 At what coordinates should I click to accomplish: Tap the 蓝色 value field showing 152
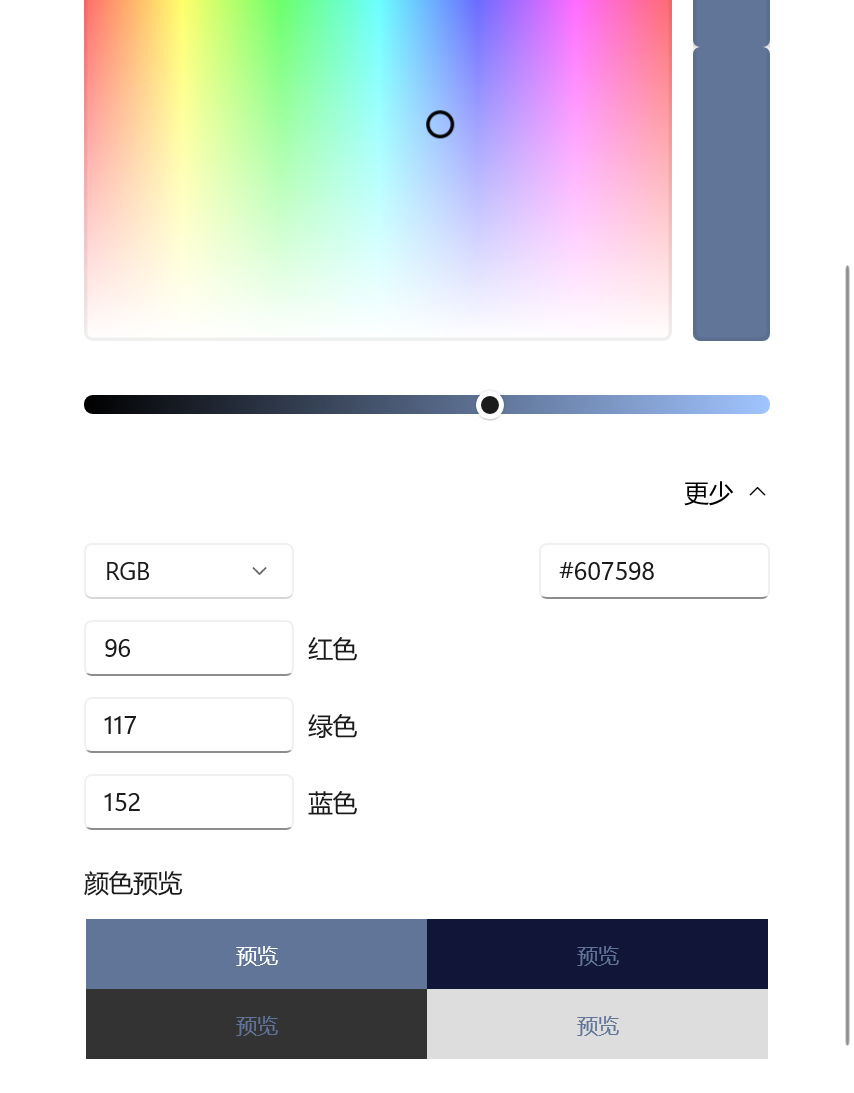[189, 802]
